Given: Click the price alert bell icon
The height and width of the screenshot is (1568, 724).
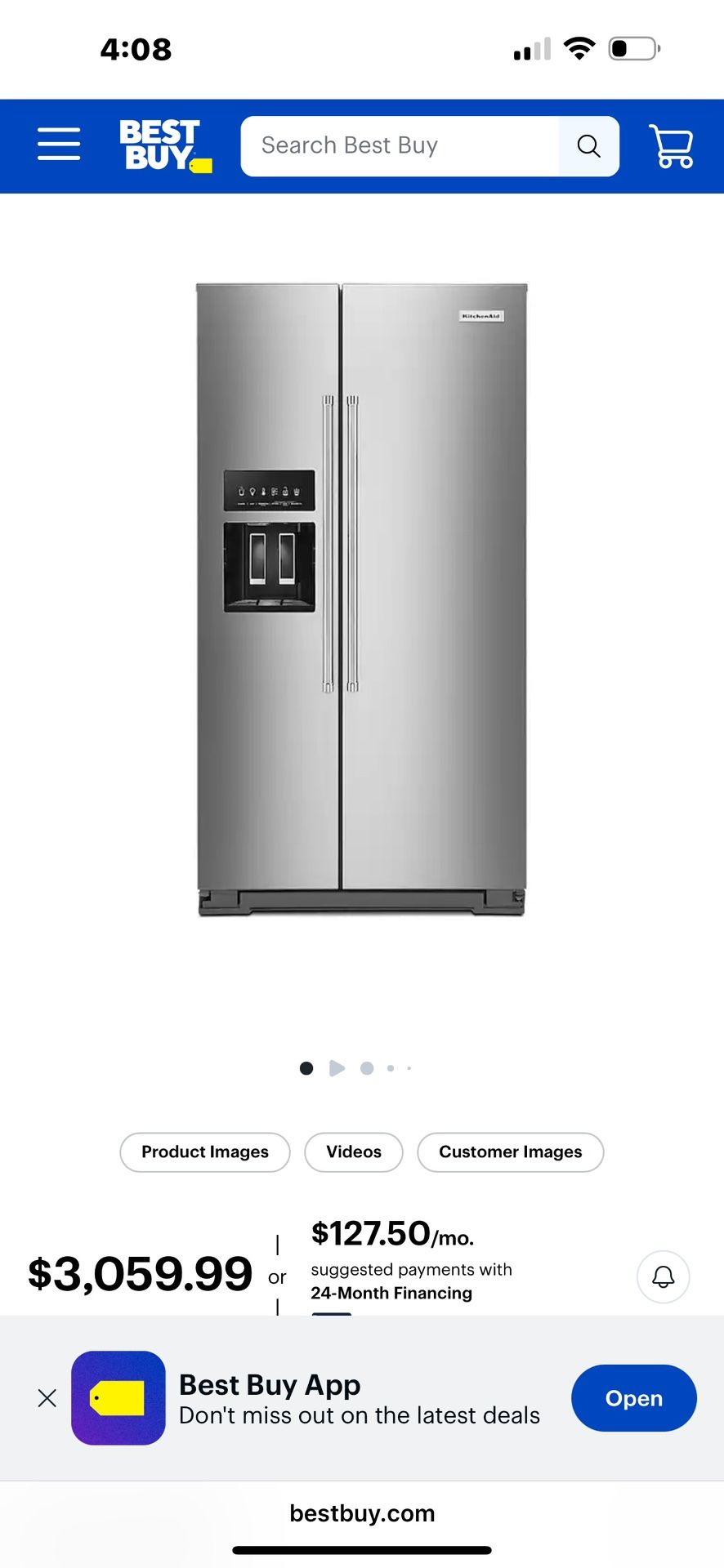Looking at the screenshot, I should pos(663,1276).
